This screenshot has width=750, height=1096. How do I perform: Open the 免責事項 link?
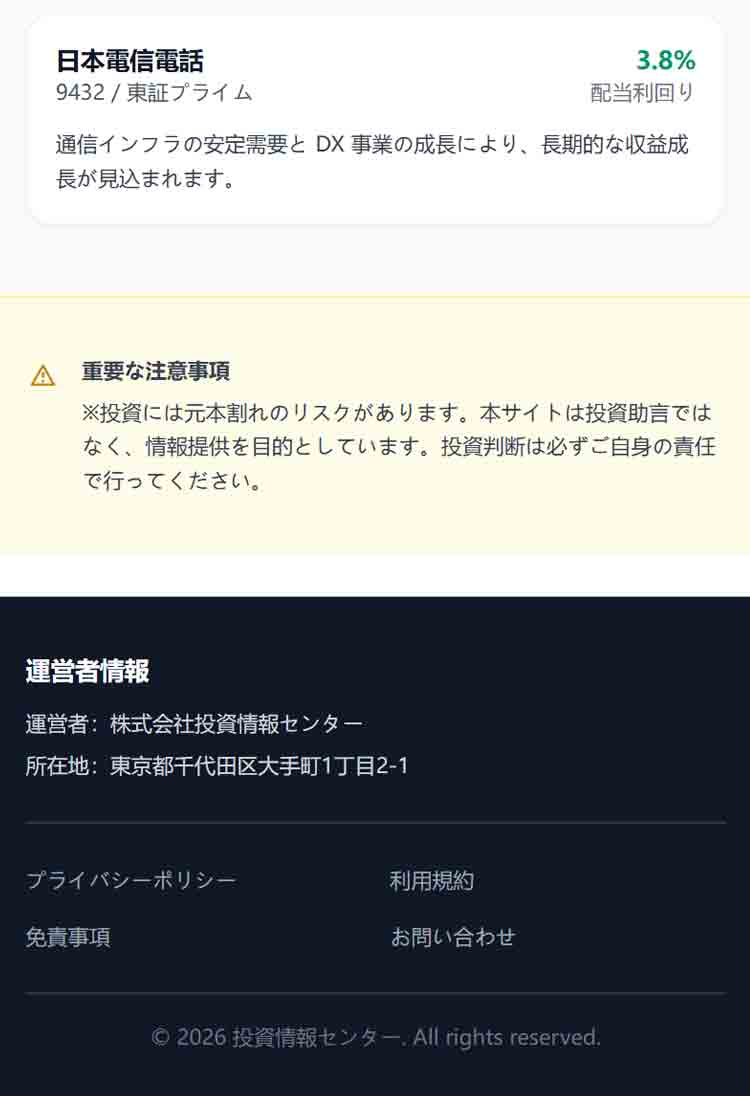[x=67, y=938]
